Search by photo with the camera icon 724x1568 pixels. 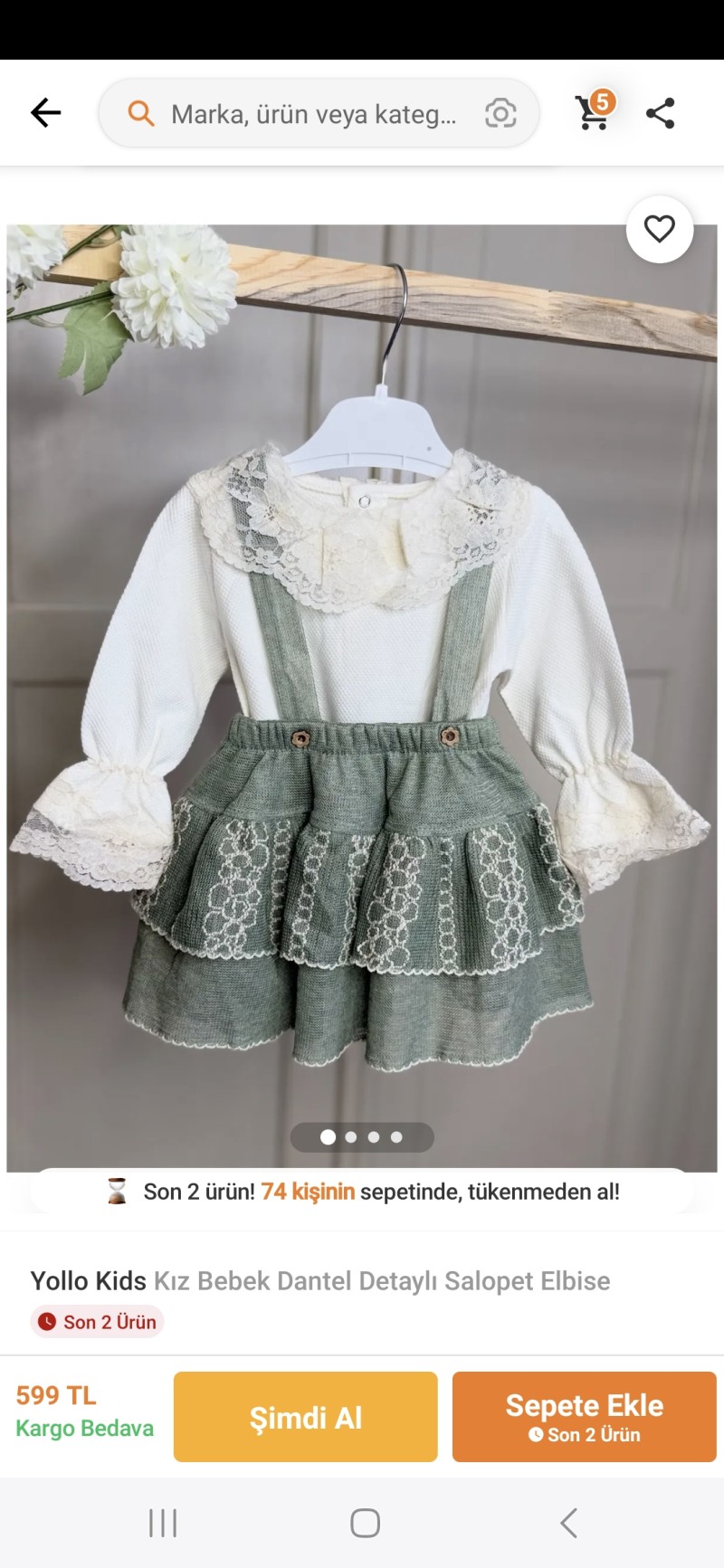click(500, 113)
